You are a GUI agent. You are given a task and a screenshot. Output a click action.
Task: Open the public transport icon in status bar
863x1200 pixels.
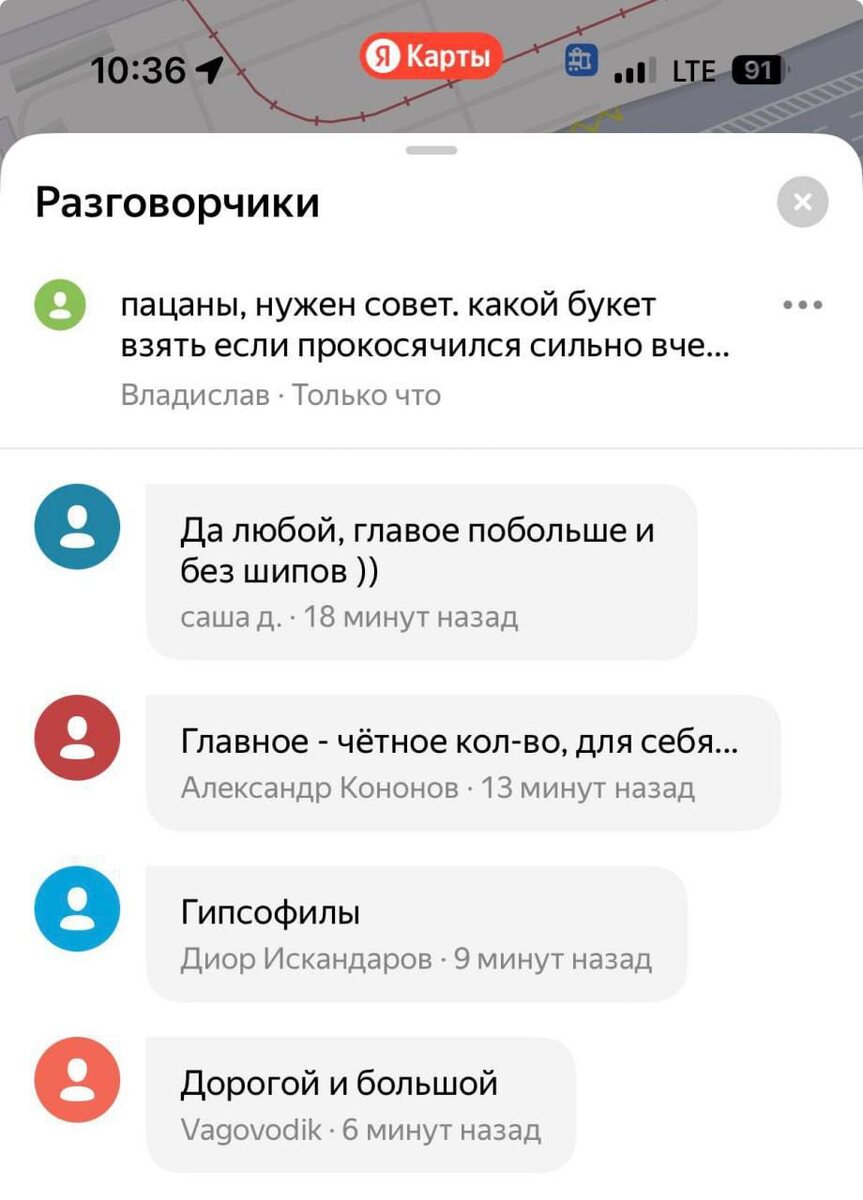coord(581,62)
